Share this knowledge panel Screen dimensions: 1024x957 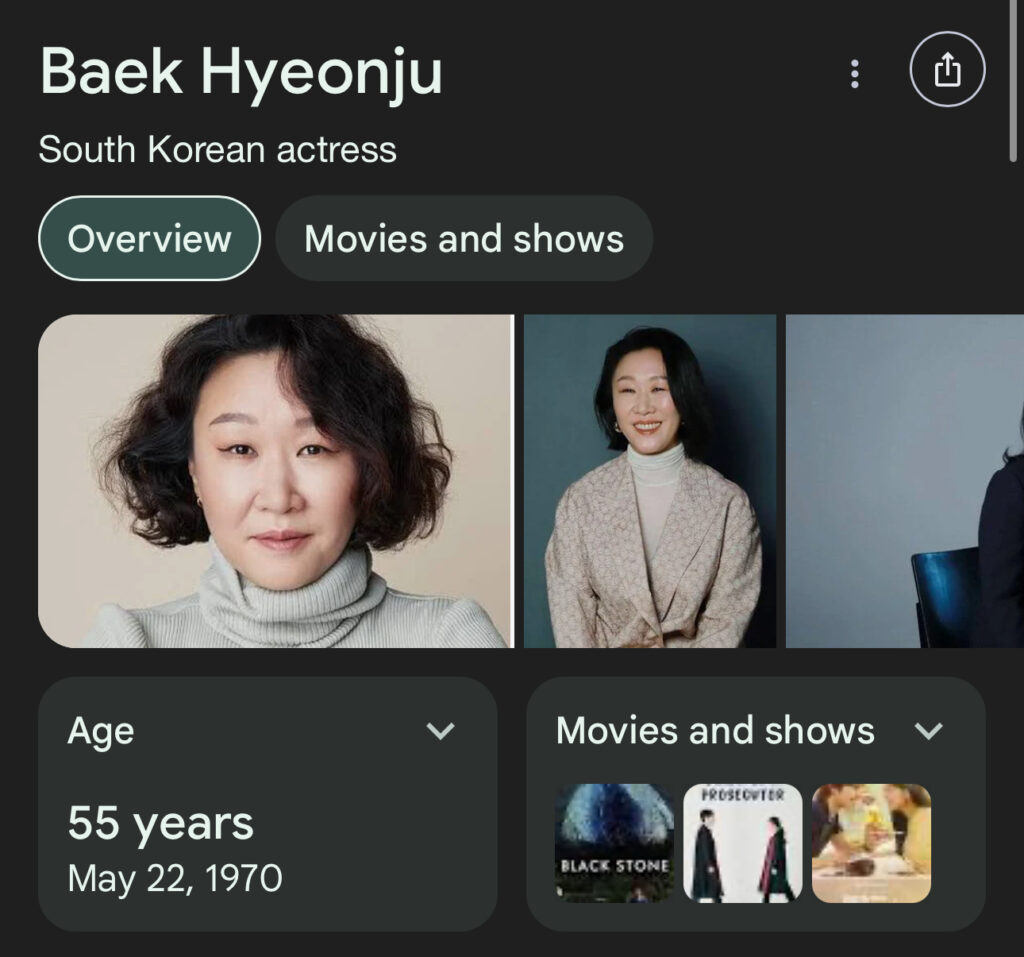tap(947, 71)
